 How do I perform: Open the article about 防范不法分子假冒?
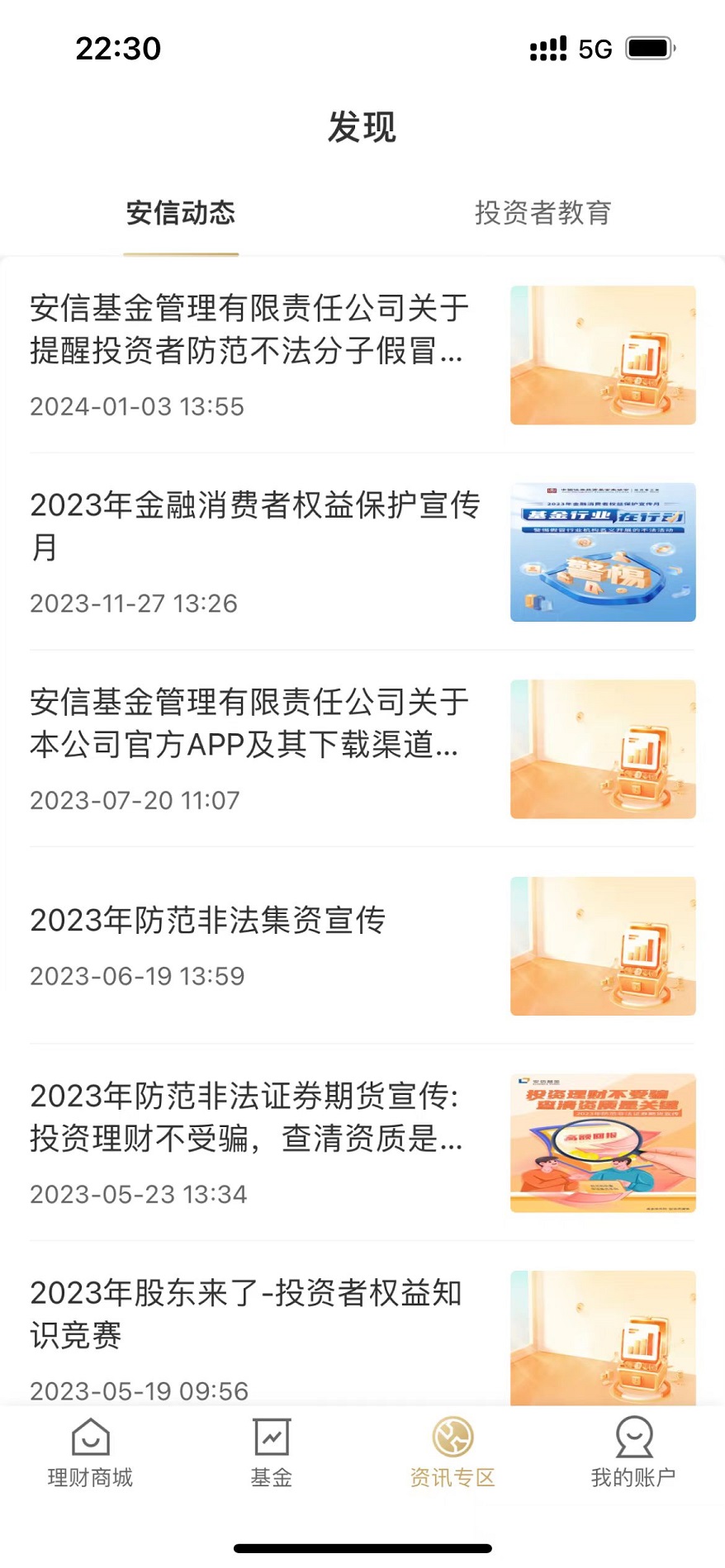248,330
